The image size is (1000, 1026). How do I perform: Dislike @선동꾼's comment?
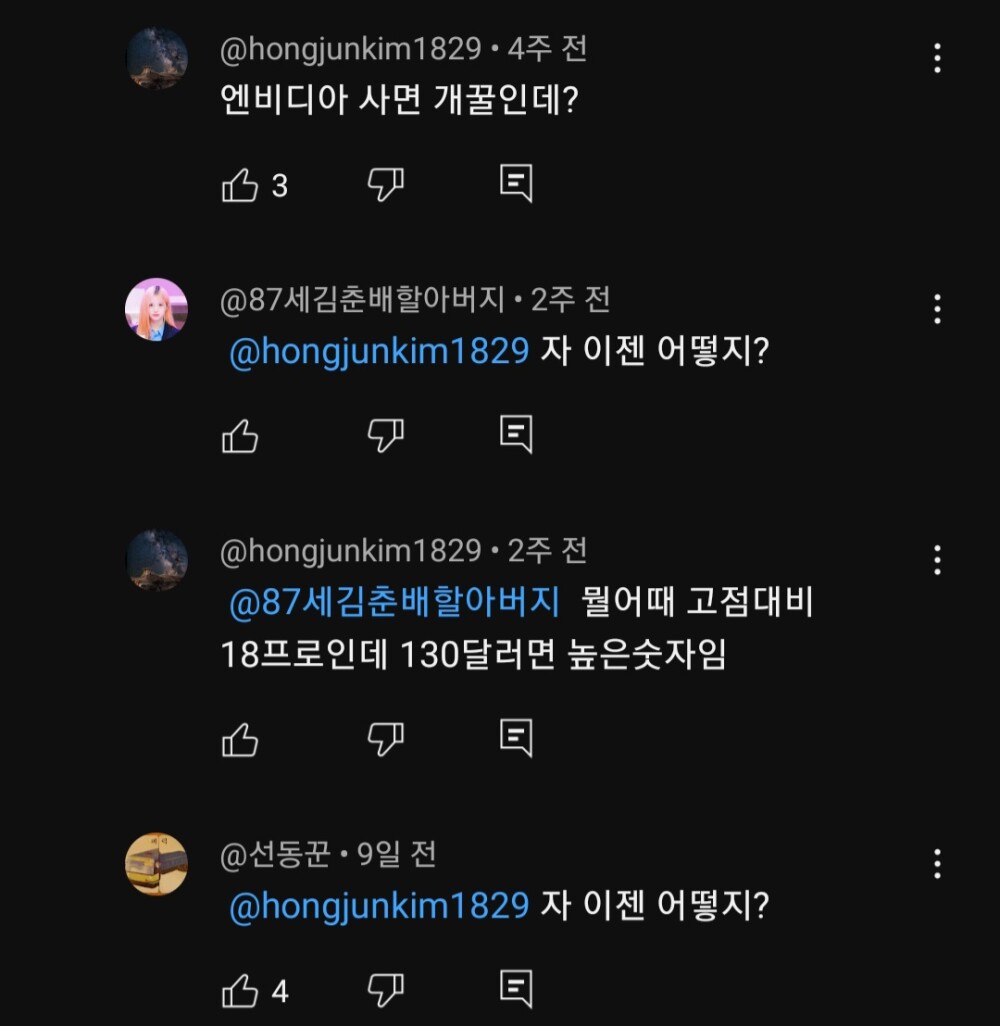385,991
